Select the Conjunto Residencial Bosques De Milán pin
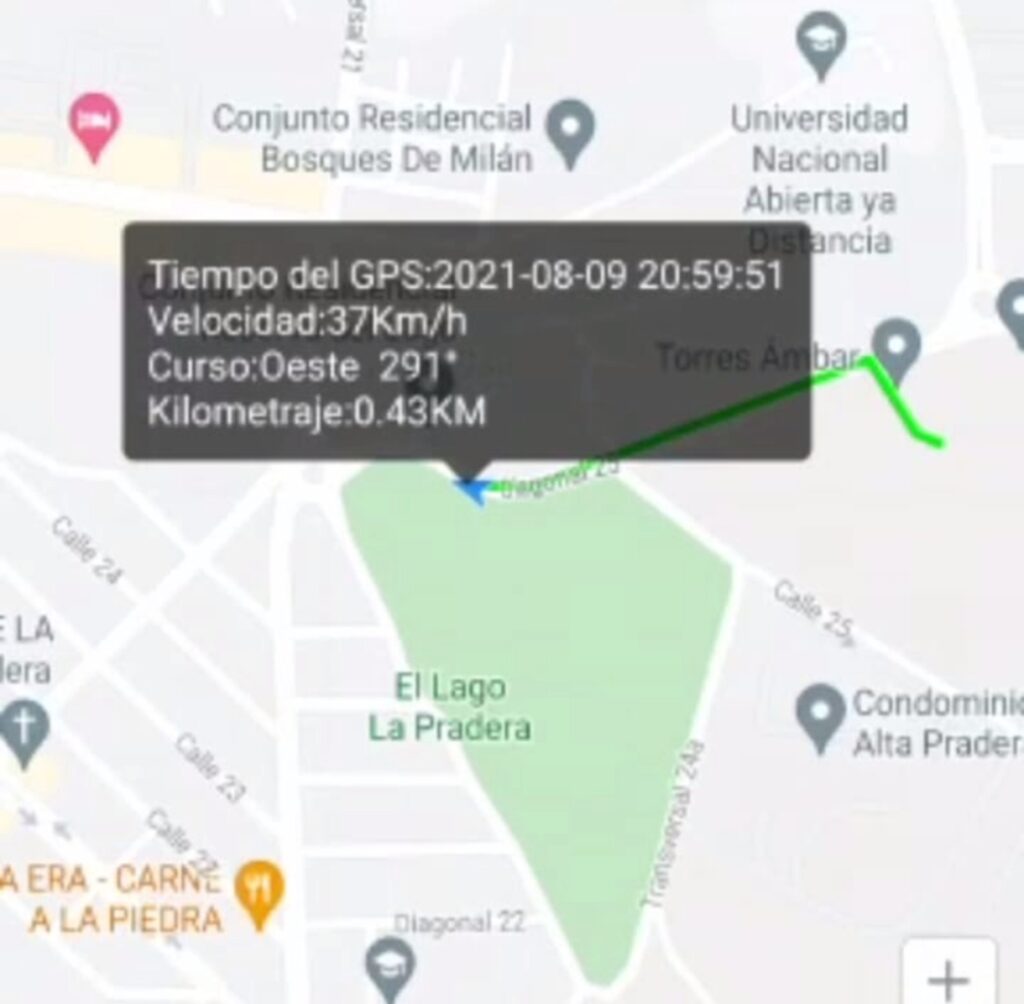 click(573, 131)
